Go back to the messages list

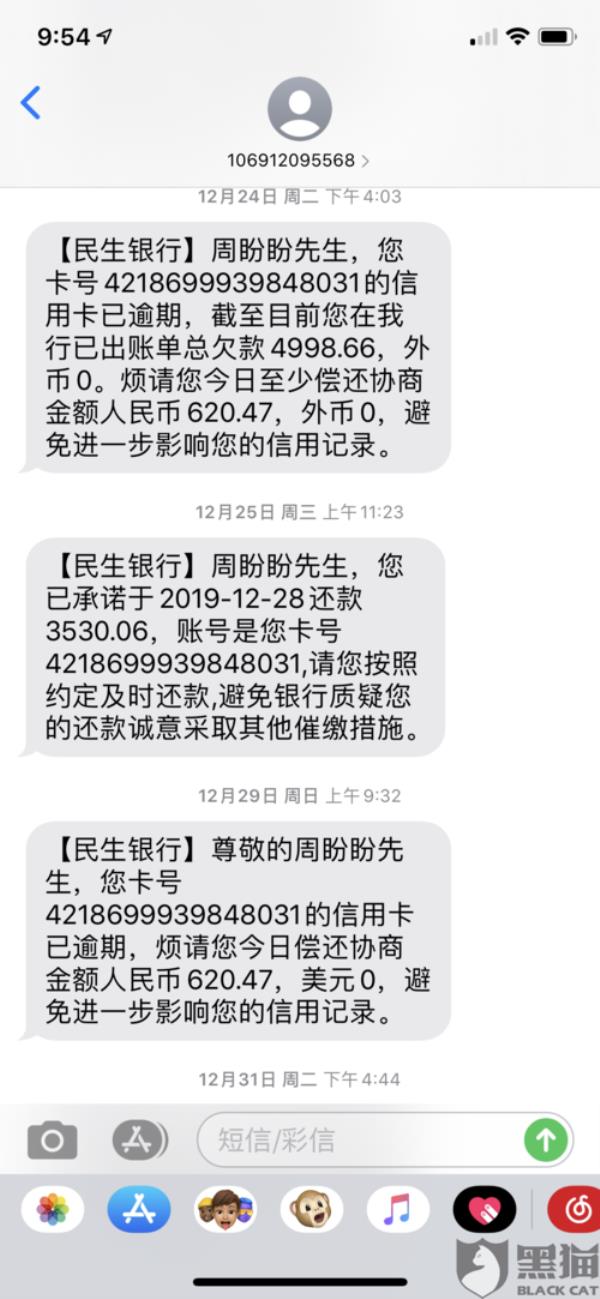31,103
